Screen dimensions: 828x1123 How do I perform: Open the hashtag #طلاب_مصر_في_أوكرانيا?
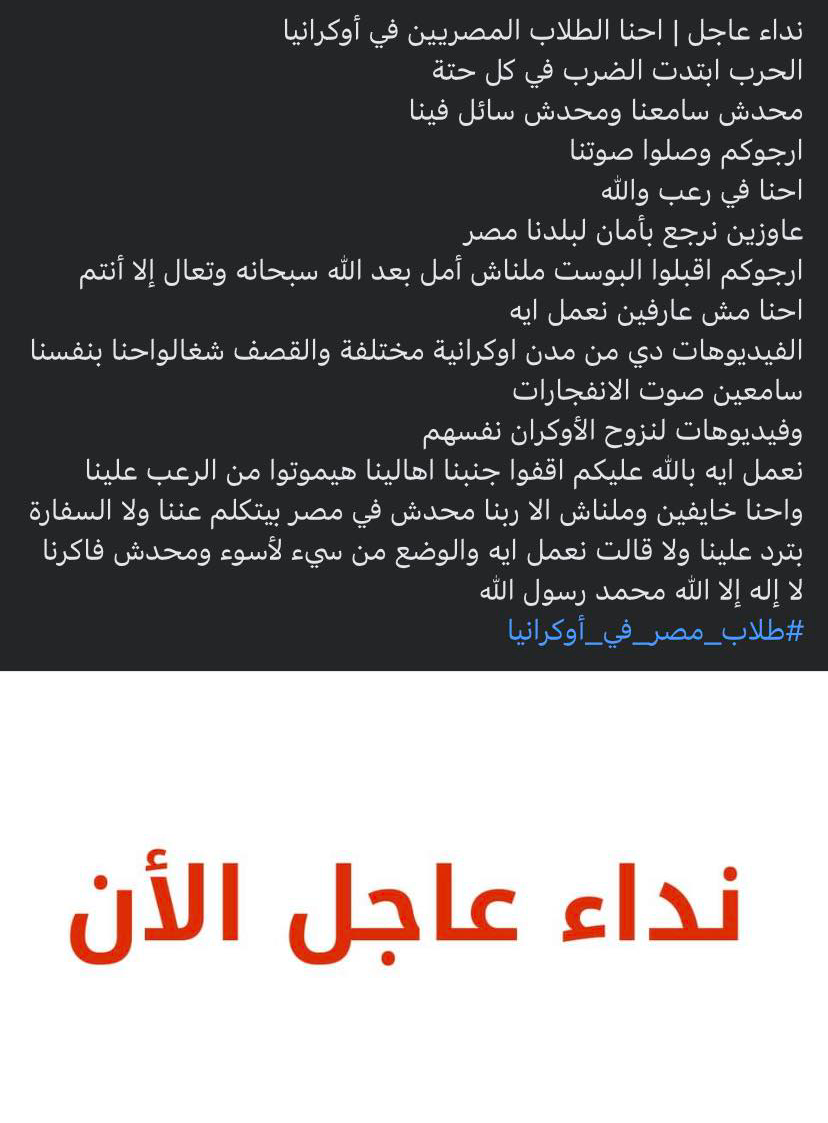pyautogui.click(x=655, y=631)
